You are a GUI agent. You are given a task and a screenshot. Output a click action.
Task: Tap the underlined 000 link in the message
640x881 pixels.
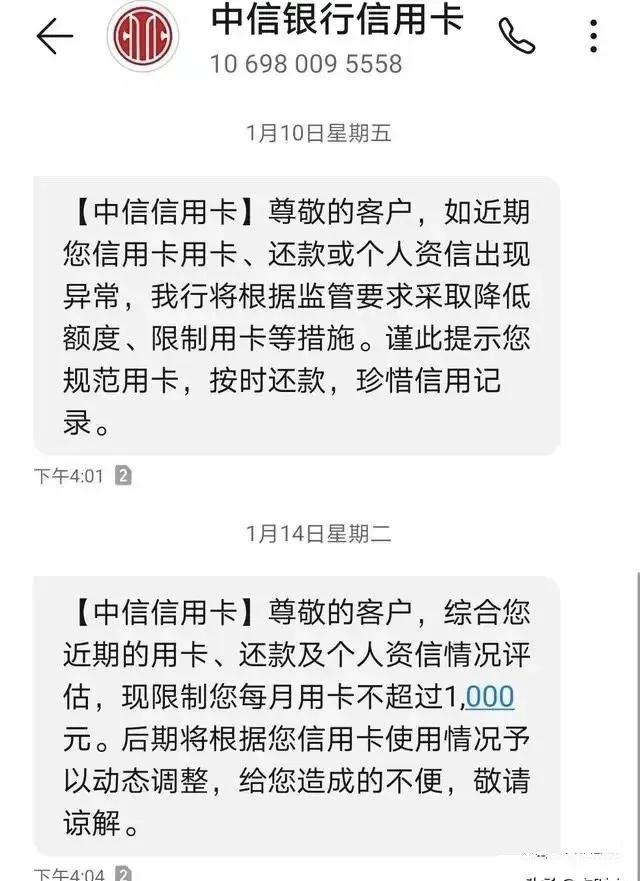[490, 698]
